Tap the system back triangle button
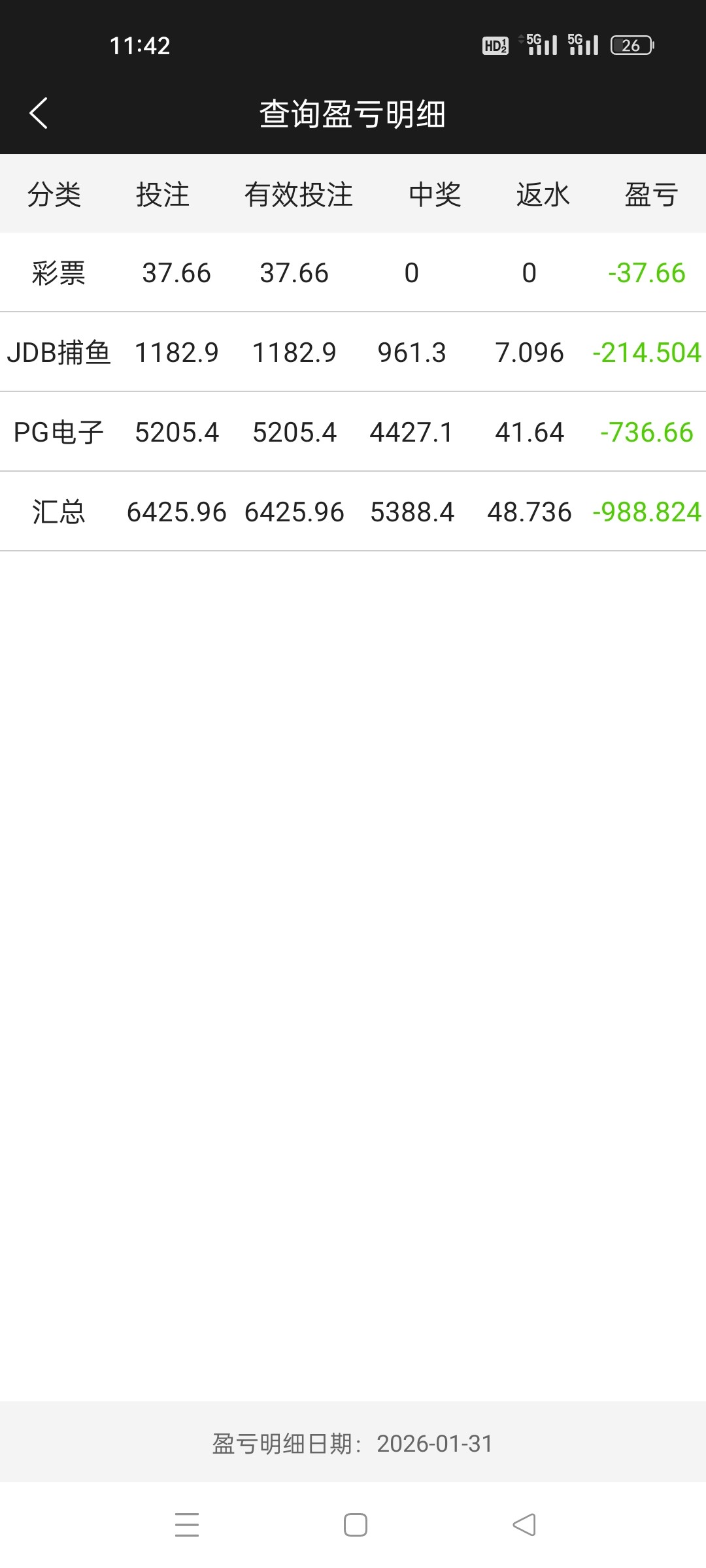This screenshot has height=1568, width=706. tap(524, 1525)
